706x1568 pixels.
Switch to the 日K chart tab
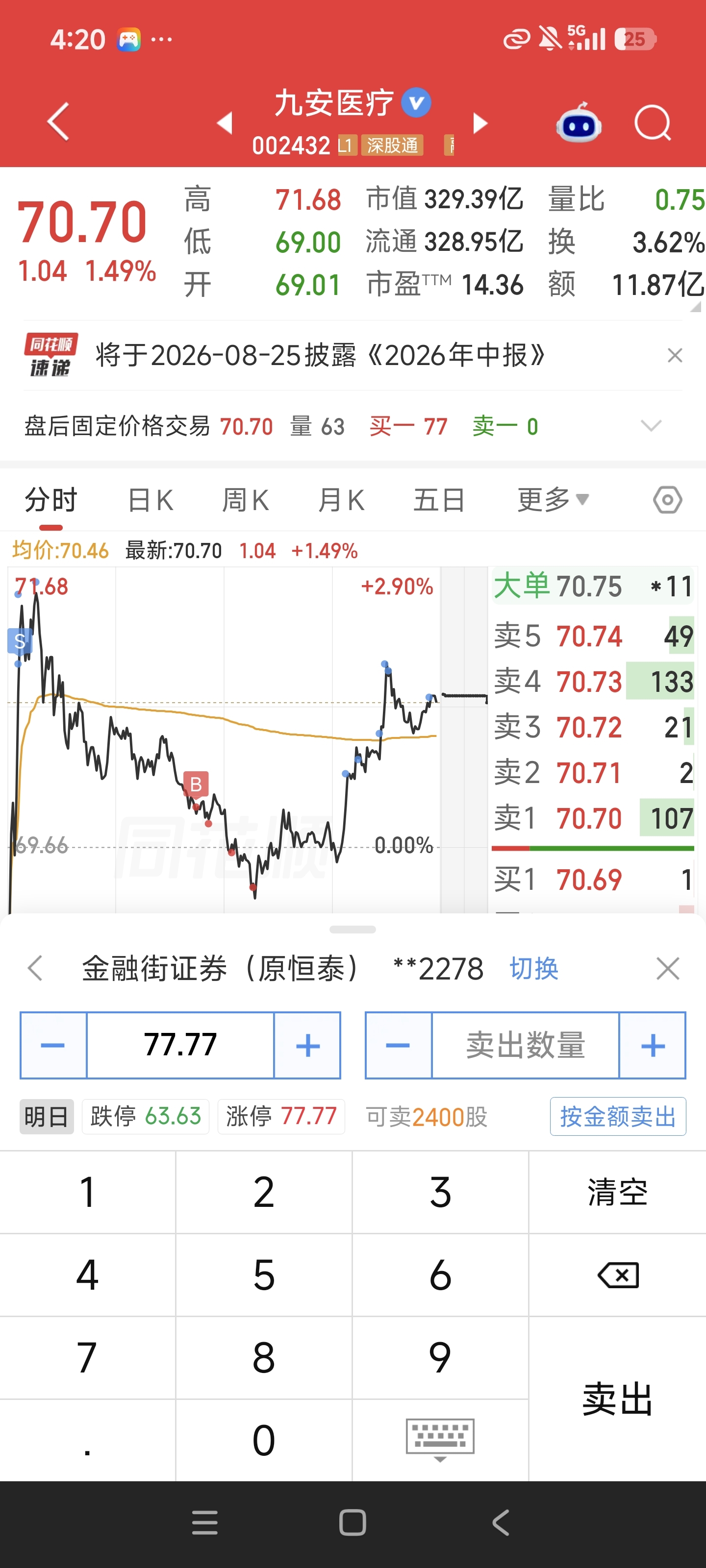(x=150, y=500)
